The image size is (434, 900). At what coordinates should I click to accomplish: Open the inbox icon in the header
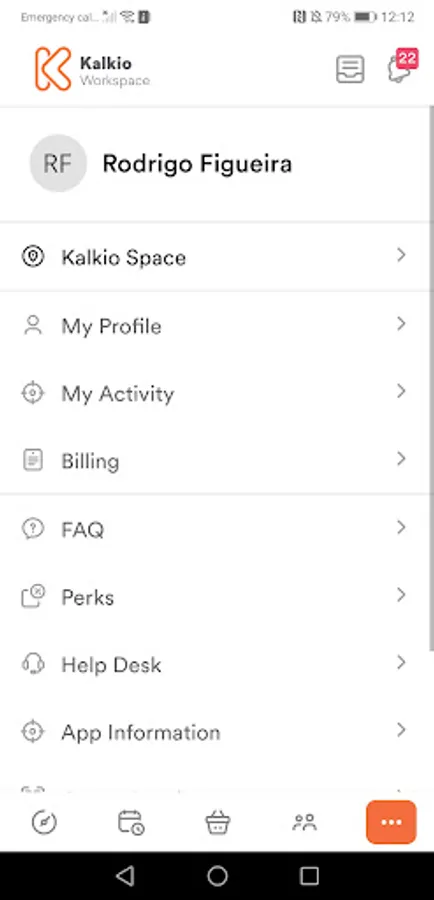click(x=350, y=69)
